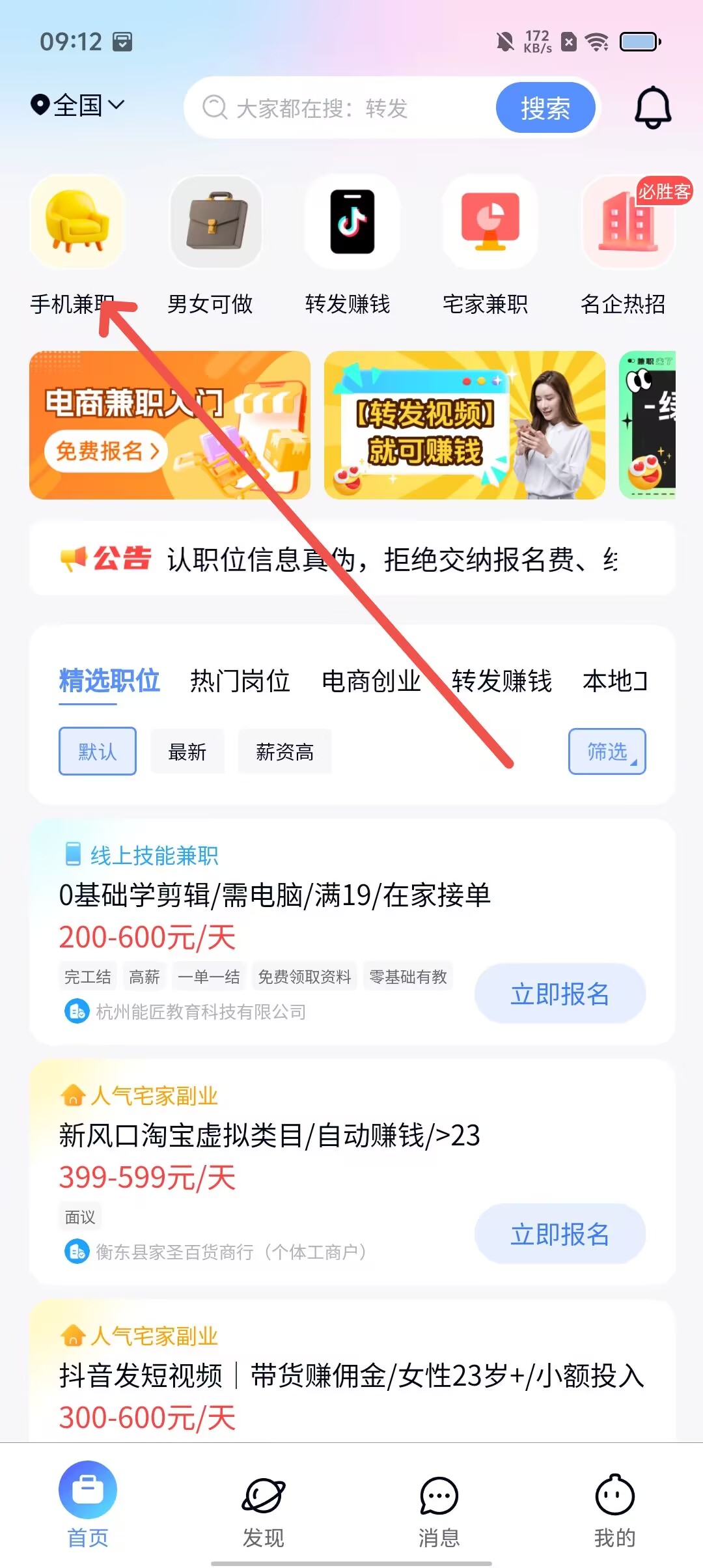Hit the blue 搜索 button
Screen dimensions: 703x1568
pyautogui.click(x=545, y=108)
